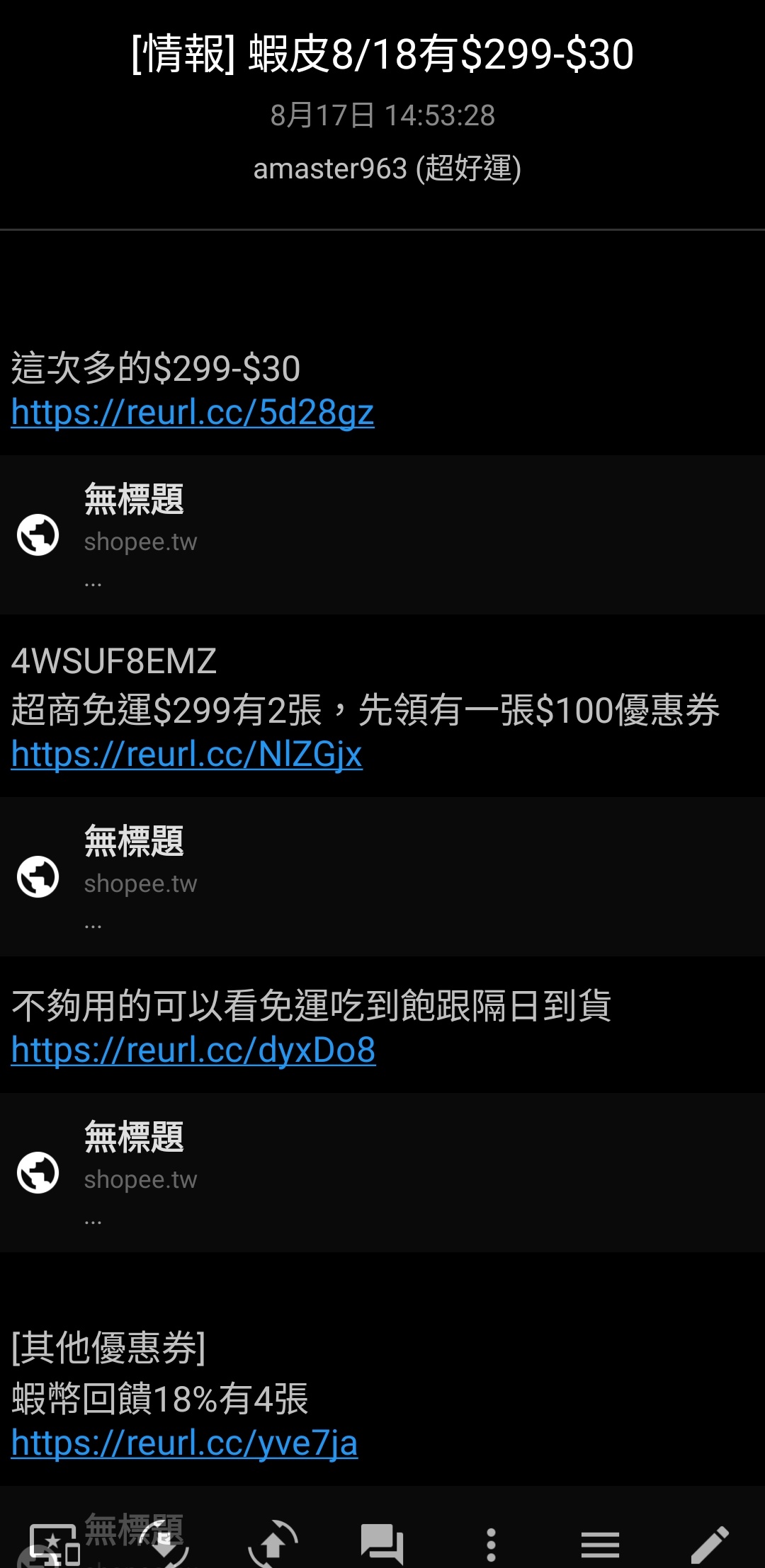Open the reurl.cc/NlZGjx link
The width and height of the screenshot is (765, 1568).
coord(187,755)
